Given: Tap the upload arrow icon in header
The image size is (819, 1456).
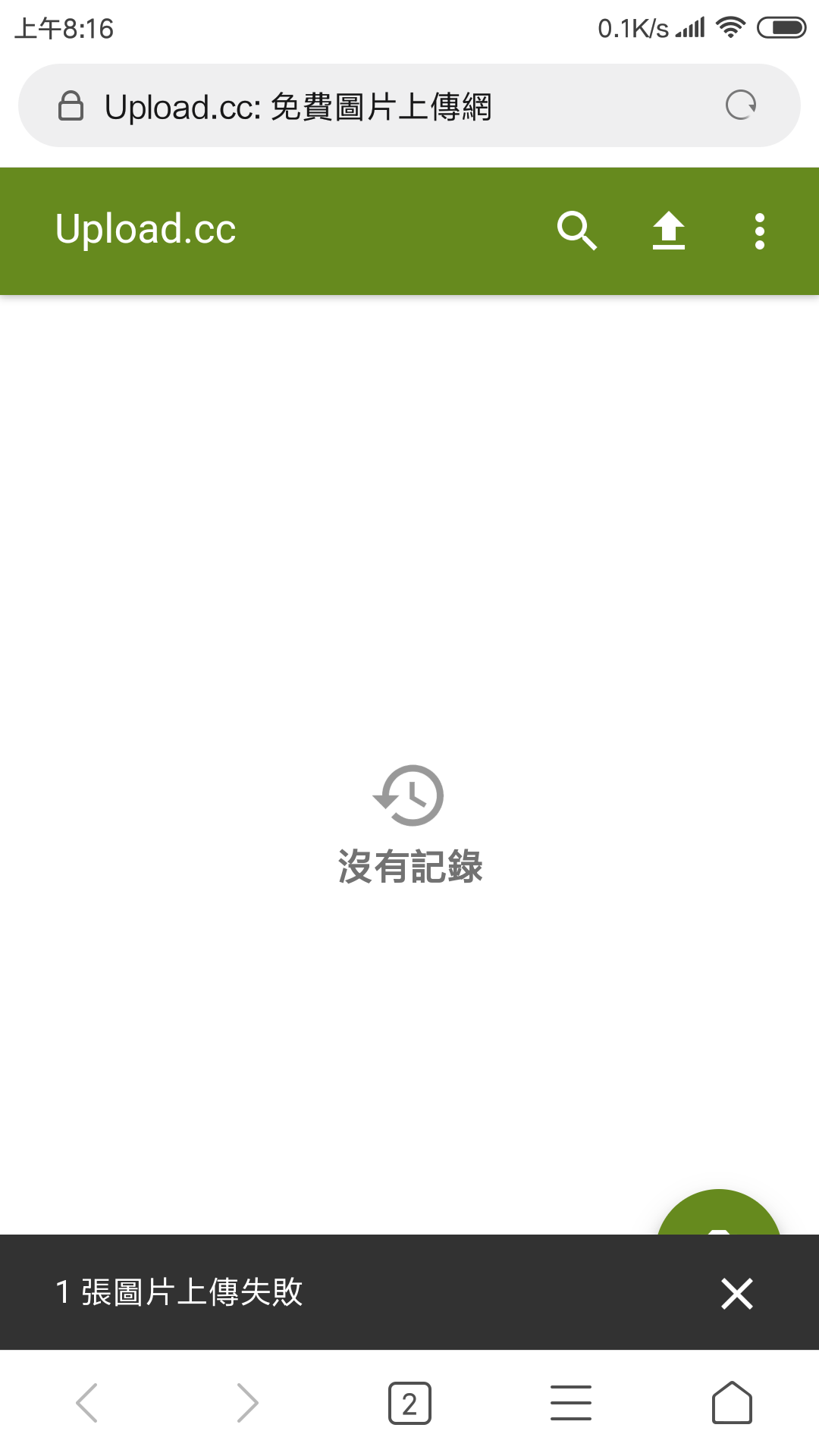Looking at the screenshot, I should (x=669, y=231).
